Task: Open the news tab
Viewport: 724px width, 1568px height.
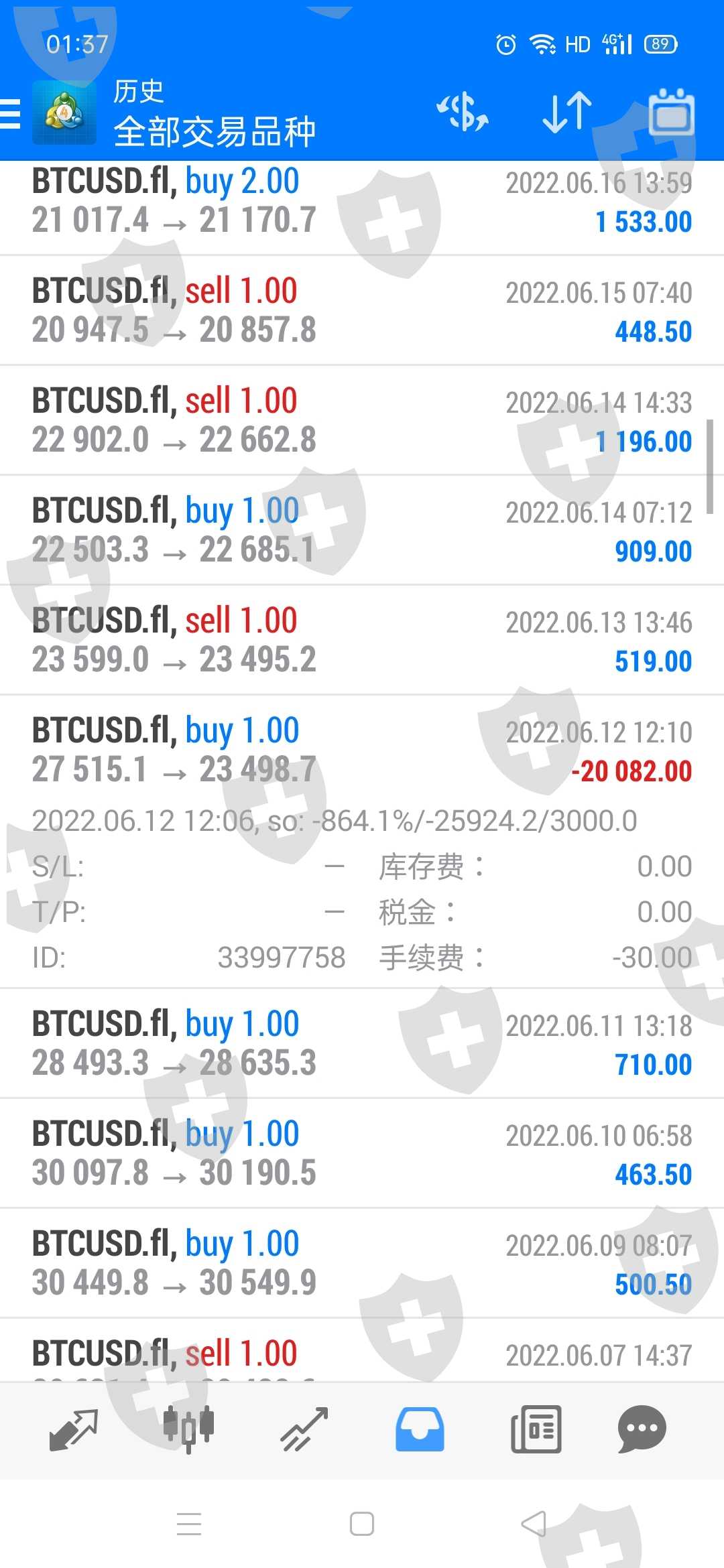Action: point(536,1429)
